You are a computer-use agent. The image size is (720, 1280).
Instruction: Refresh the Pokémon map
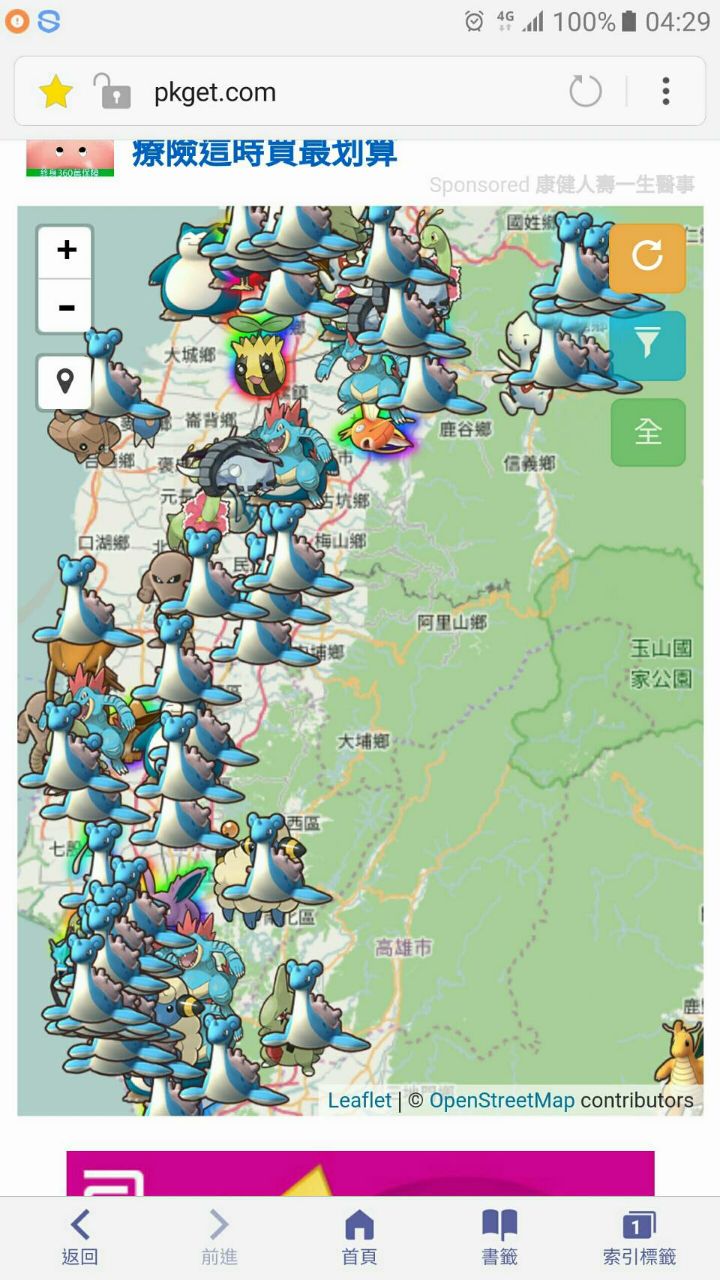tap(647, 257)
